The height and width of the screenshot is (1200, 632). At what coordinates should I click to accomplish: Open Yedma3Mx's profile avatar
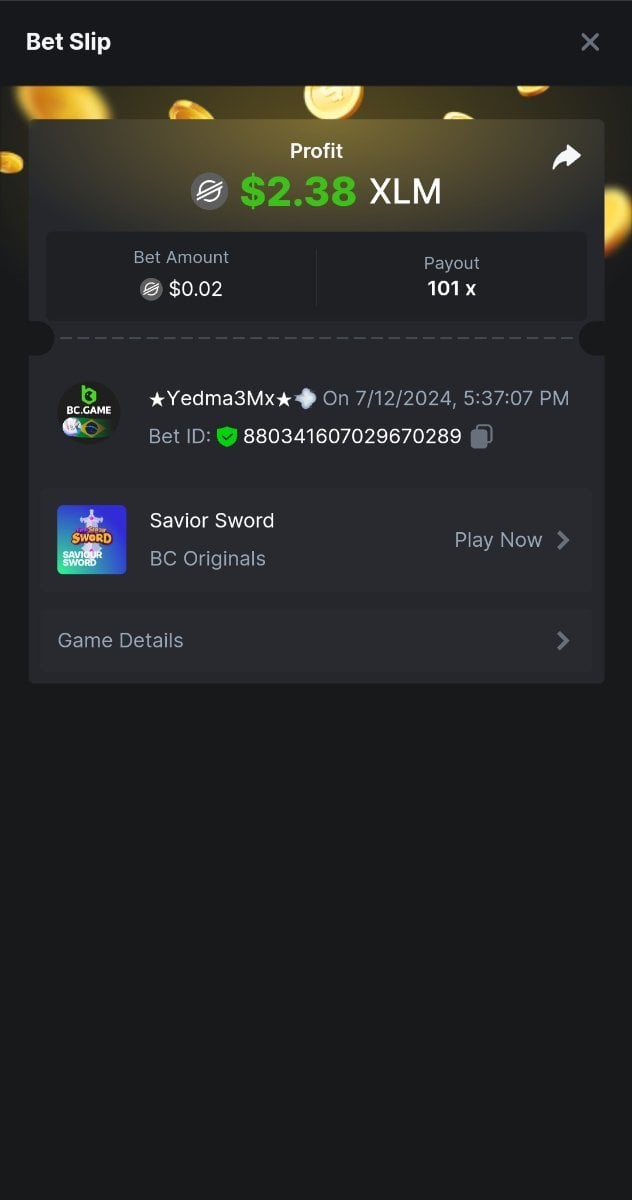pos(88,411)
